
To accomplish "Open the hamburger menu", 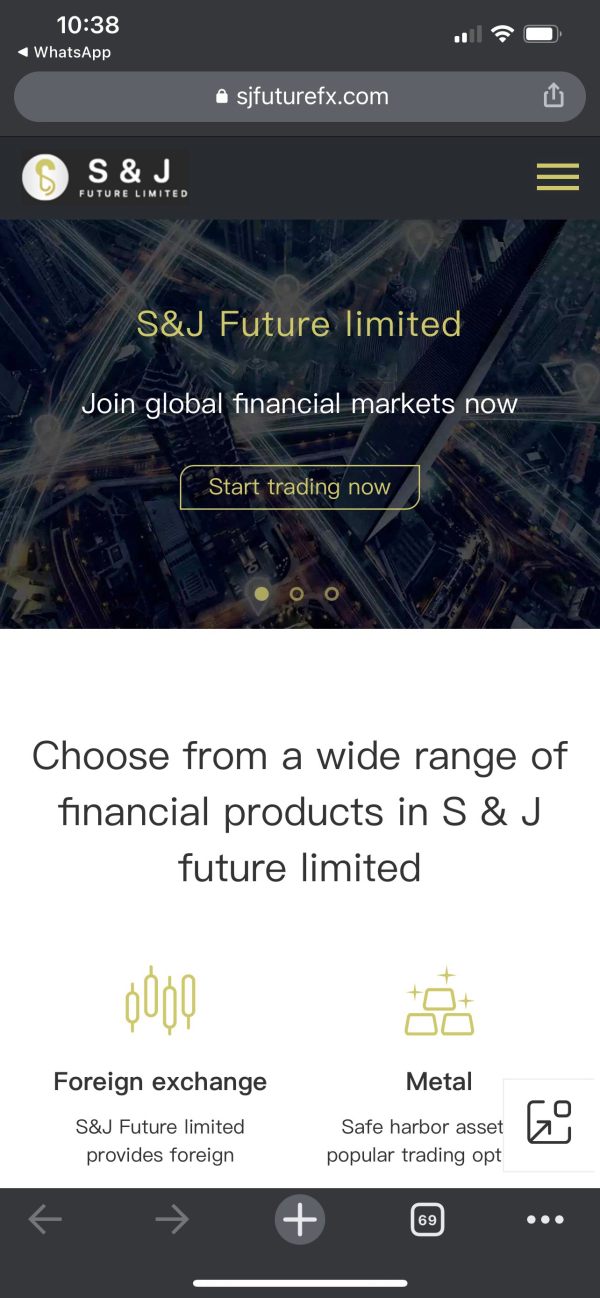I will pyautogui.click(x=557, y=177).
